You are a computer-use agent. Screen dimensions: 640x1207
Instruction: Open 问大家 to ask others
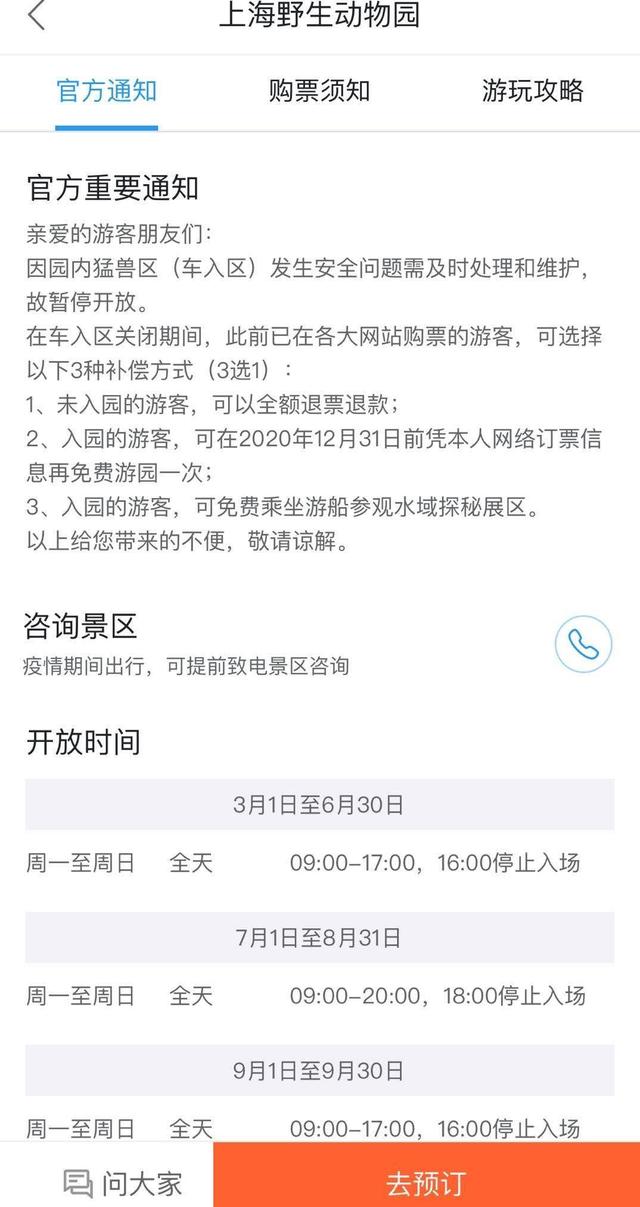[124, 1183]
